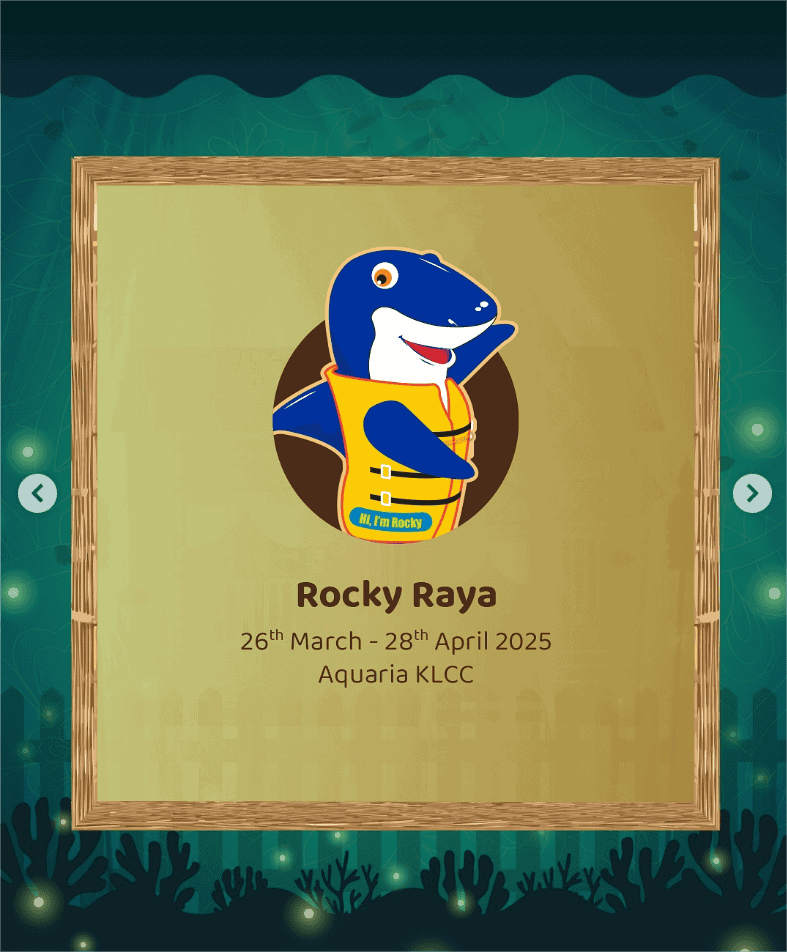Go to the previous carousel slide
The width and height of the screenshot is (787, 952).
click(x=38, y=493)
